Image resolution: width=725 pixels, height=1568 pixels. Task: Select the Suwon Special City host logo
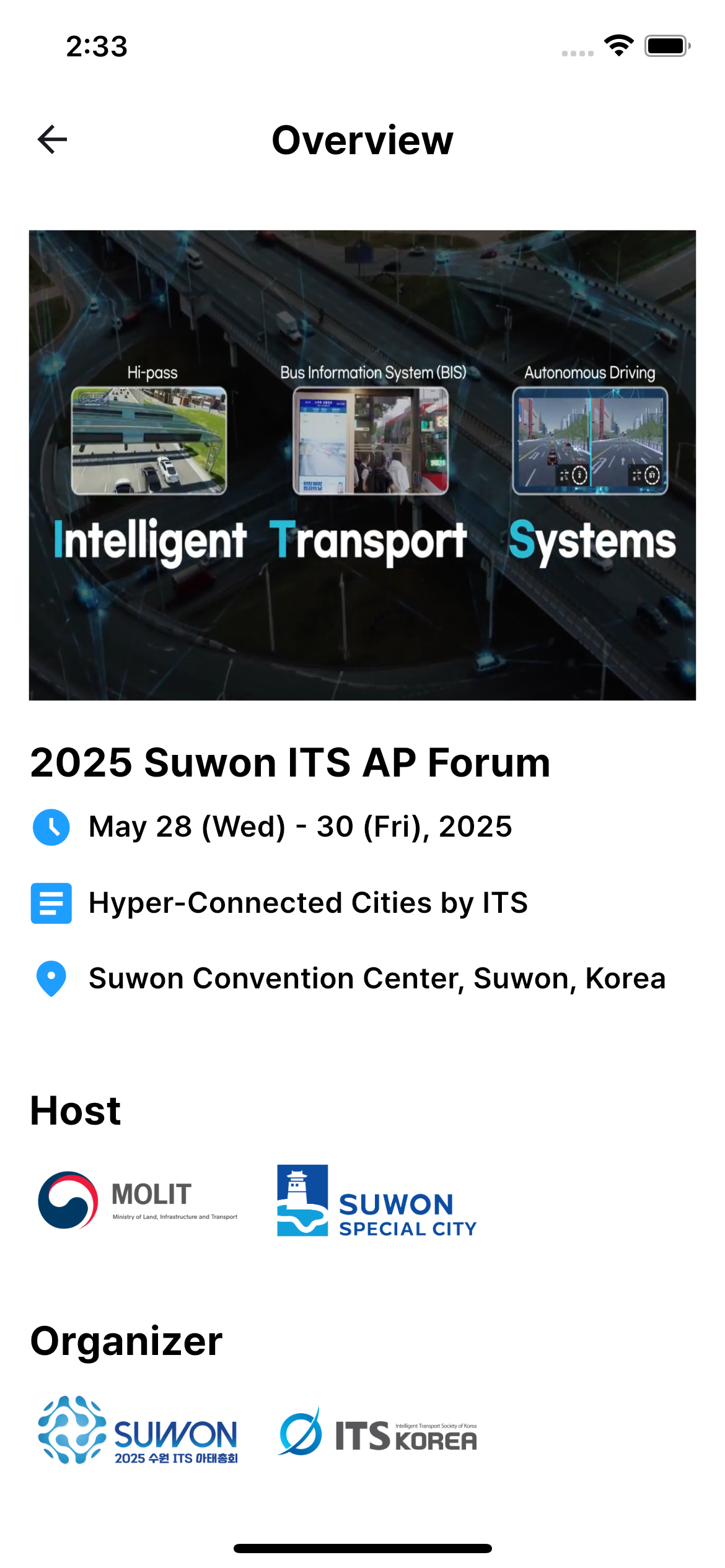tap(375, 1201)
